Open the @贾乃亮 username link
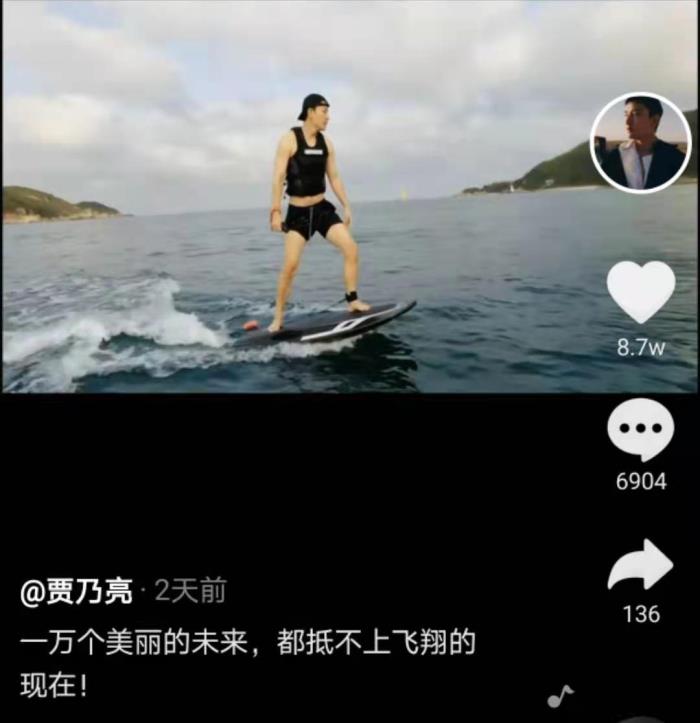The width and height of the screenshot is (700, 723). click(77, 592)
